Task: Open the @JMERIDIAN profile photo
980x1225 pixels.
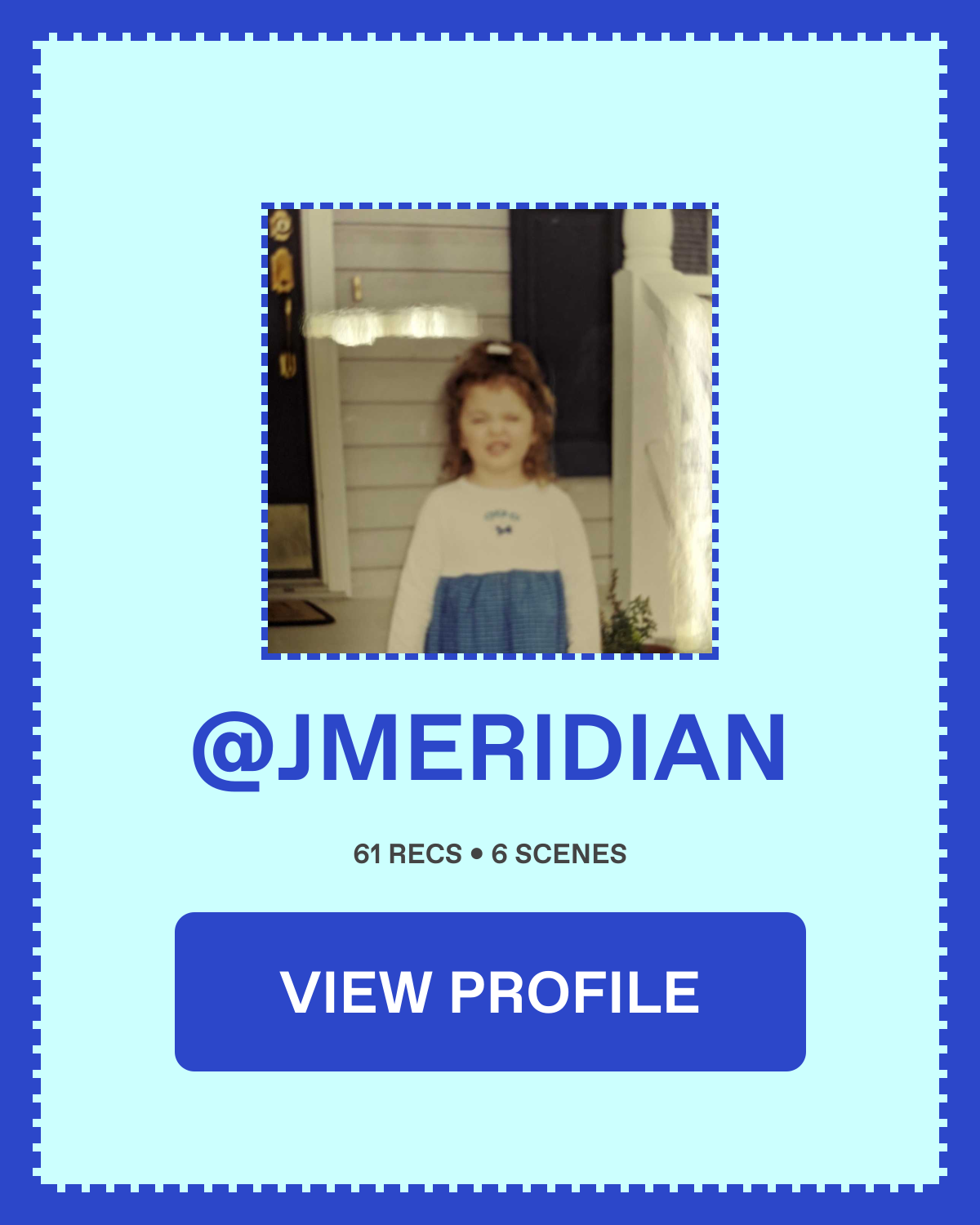Action: 490,431
